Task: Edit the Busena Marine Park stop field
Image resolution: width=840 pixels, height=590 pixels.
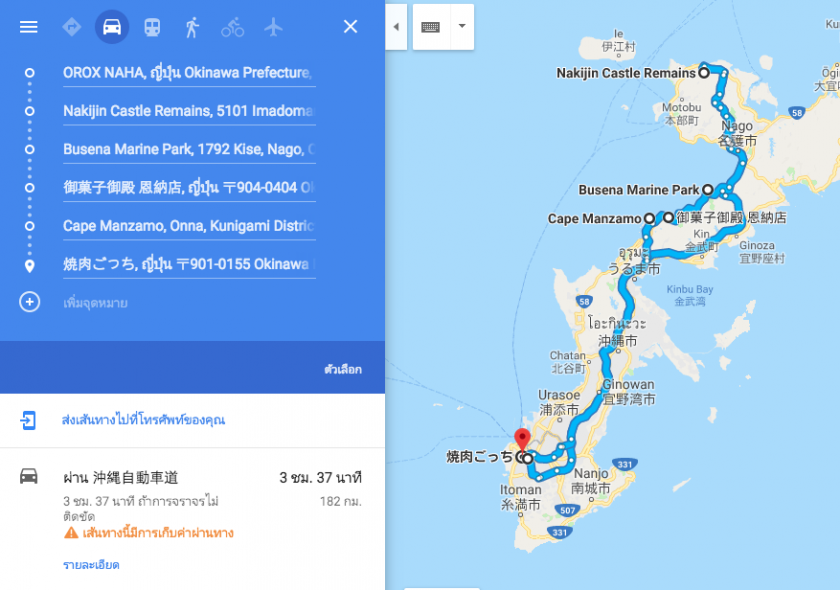Action: pyautogui.click(x=188, y=149)
